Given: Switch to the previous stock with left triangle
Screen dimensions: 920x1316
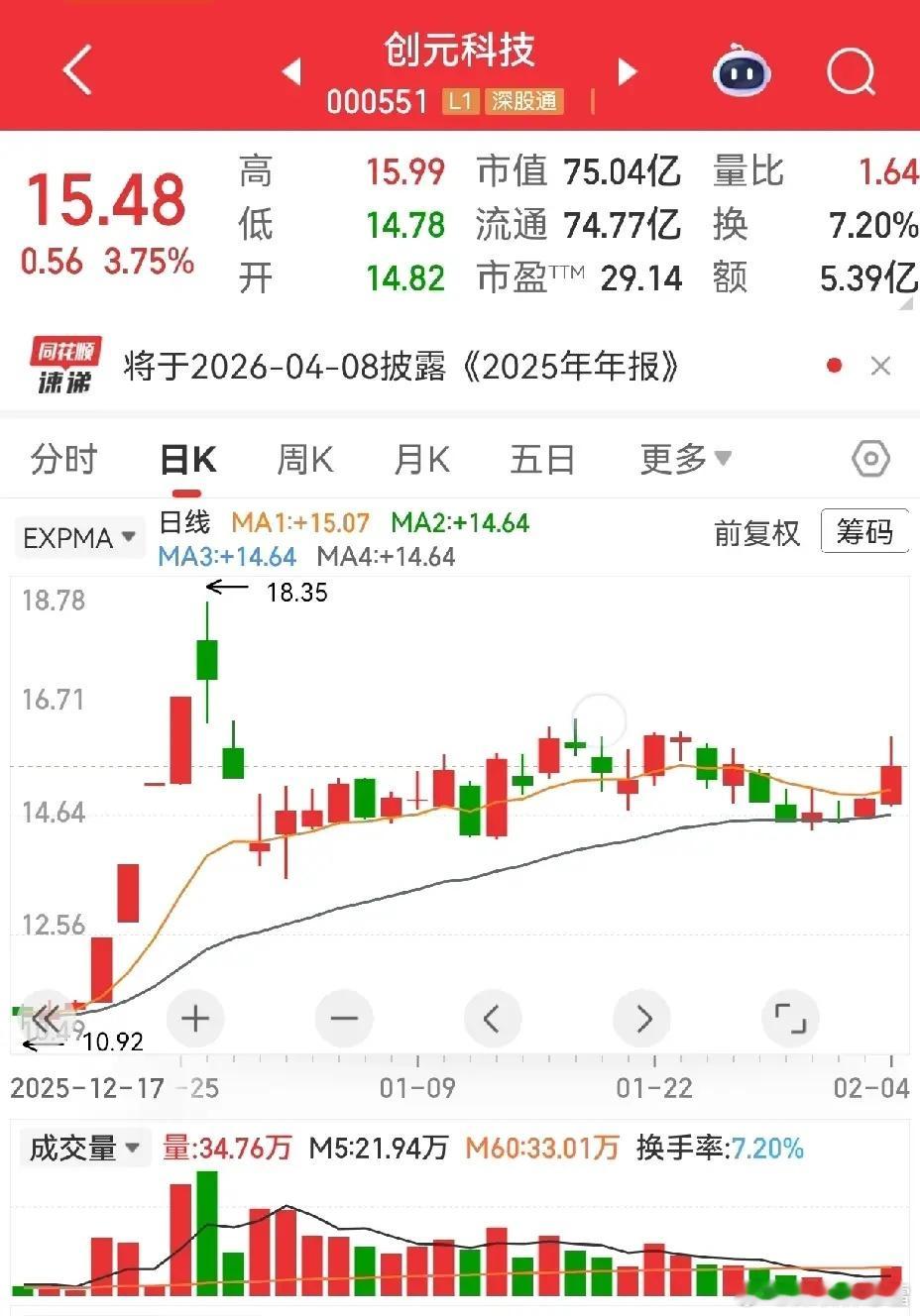Looking at the screenshot, I should click(x=291, y=71).
